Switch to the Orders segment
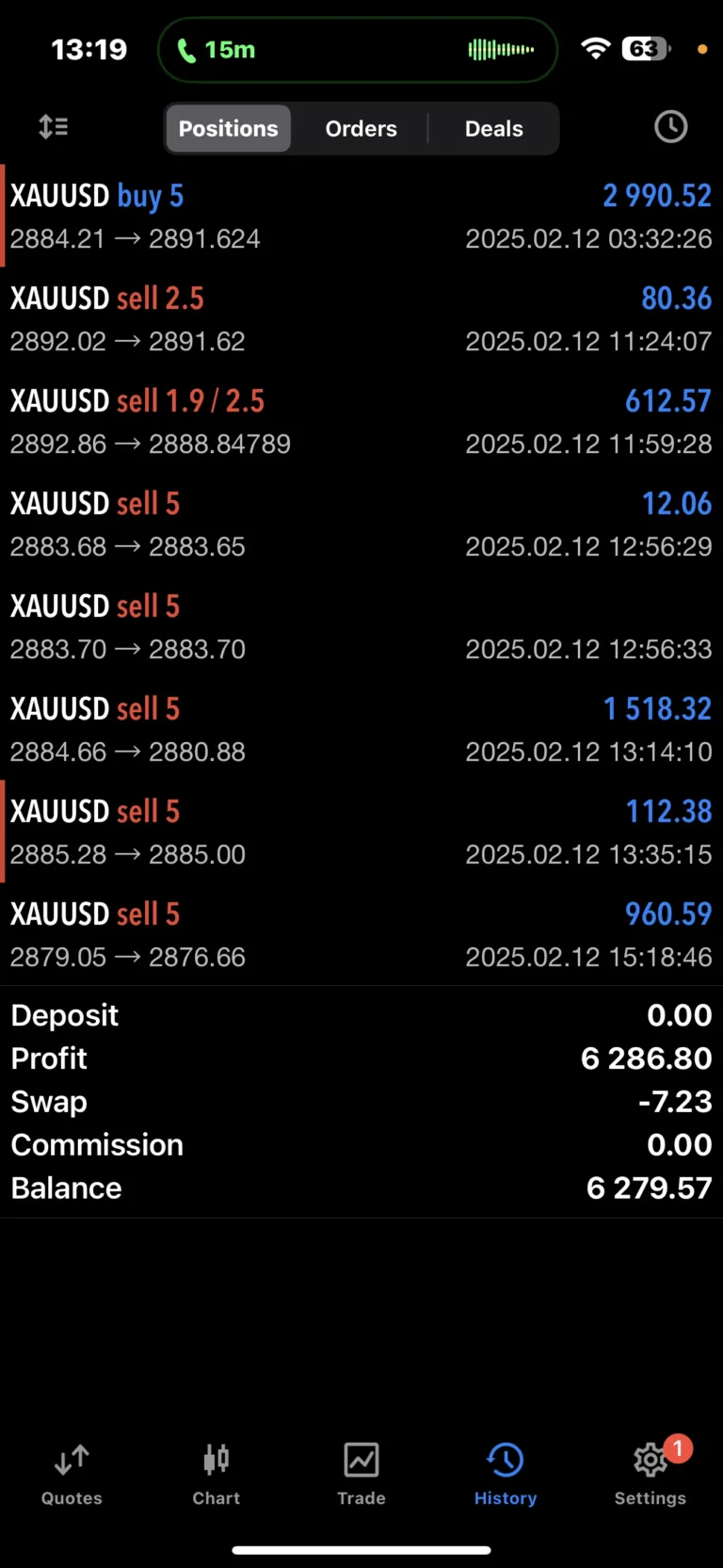The height and width of the screenshot is (1568, 723). (361, 128)
